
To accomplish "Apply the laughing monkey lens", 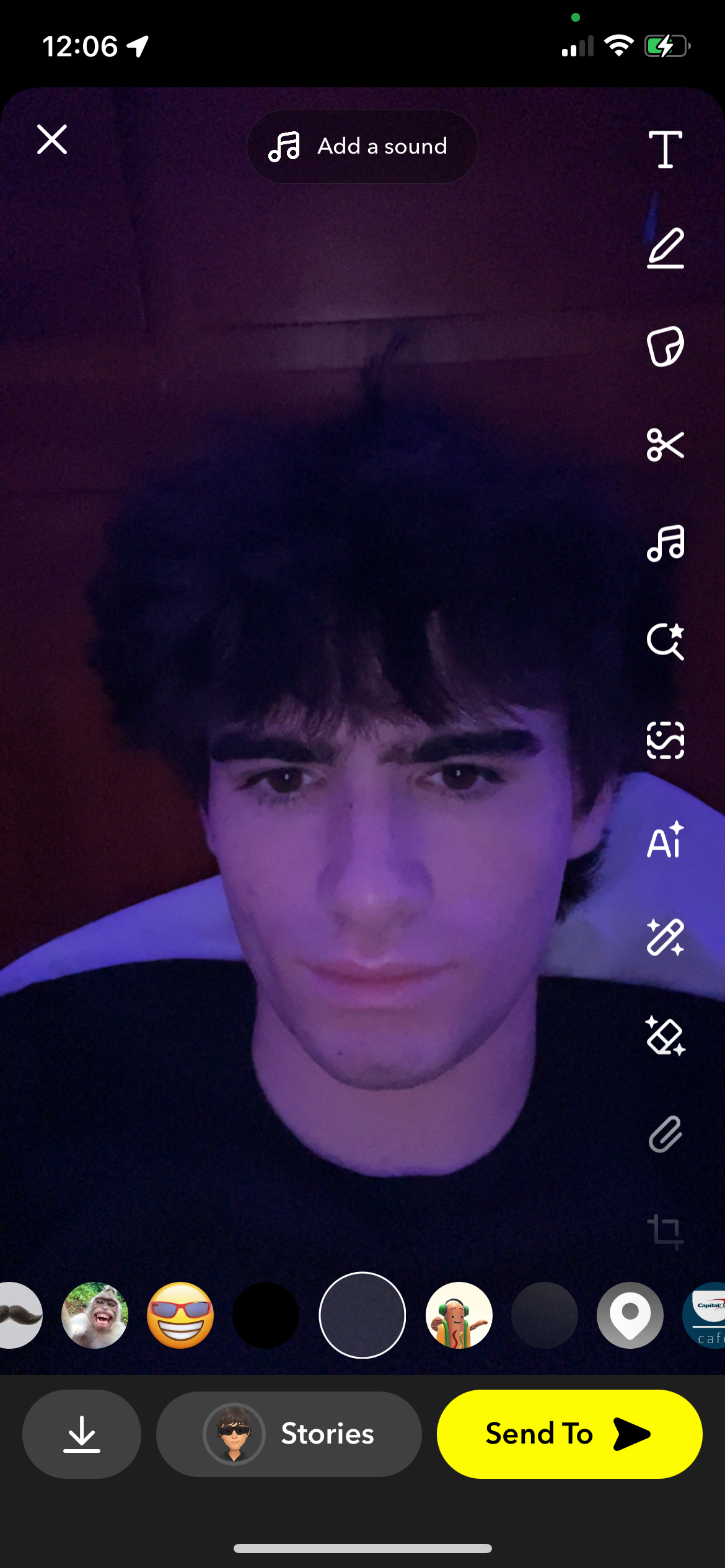I will [95, 1315].
